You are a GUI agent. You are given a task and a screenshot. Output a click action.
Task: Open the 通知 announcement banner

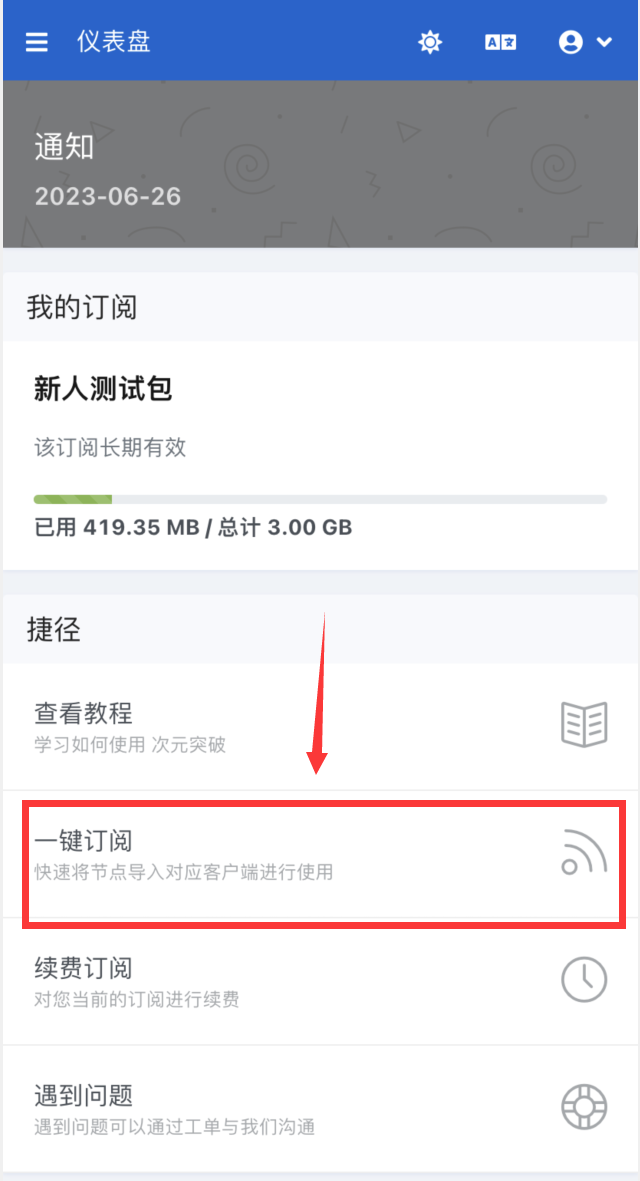coord(320,165)
